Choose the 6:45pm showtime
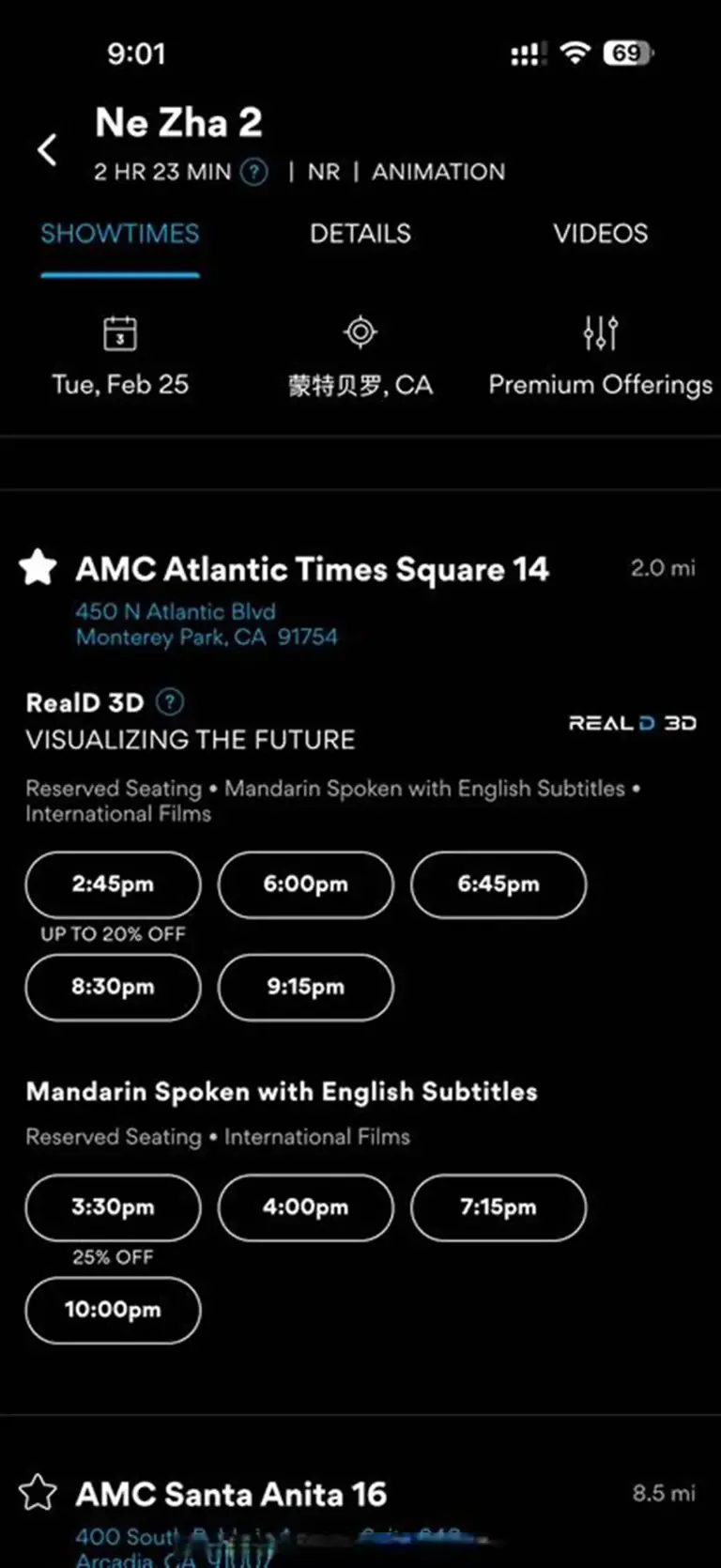Image resolution: width=721 pixels, height=1568 pixels. [499, 884]
